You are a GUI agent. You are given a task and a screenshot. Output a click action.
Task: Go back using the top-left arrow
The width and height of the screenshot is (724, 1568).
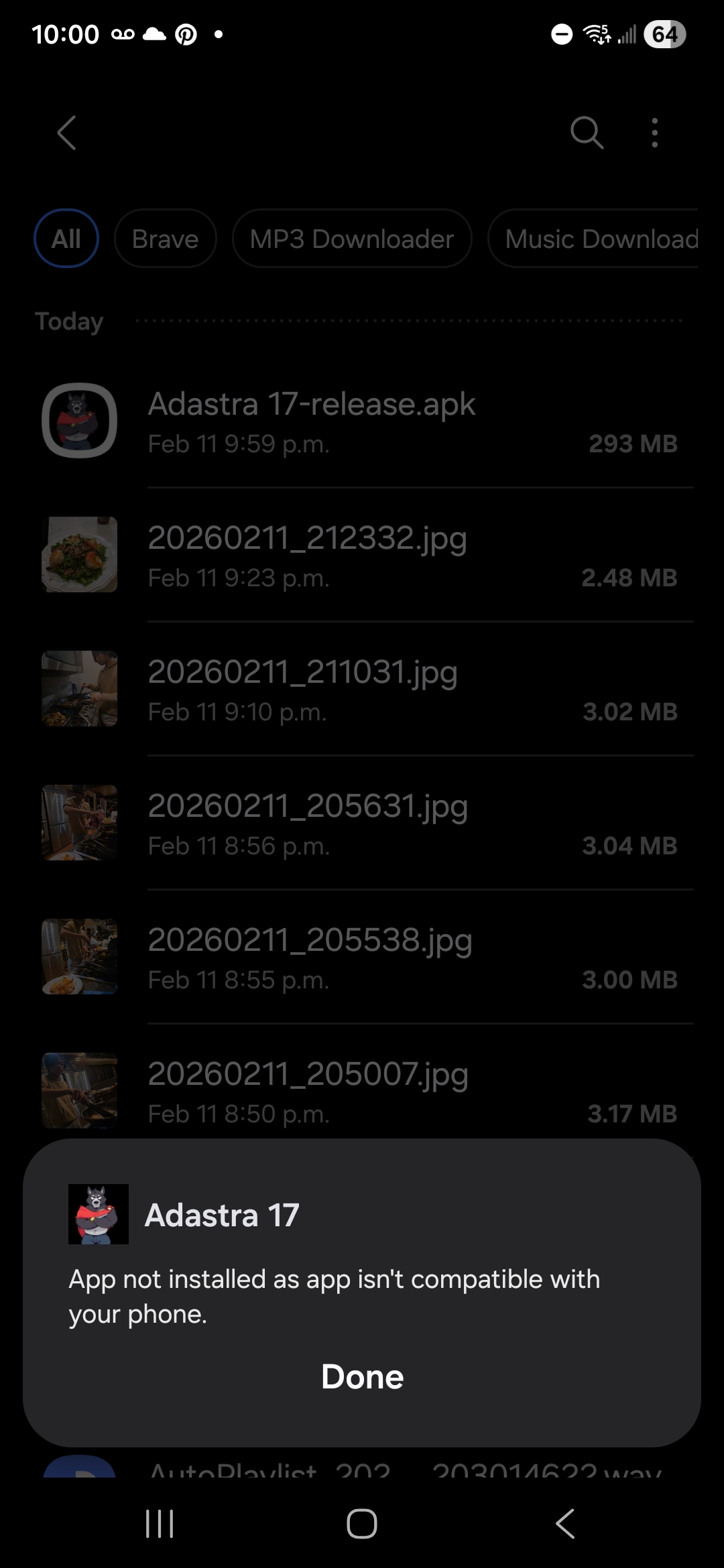(67, 133)
